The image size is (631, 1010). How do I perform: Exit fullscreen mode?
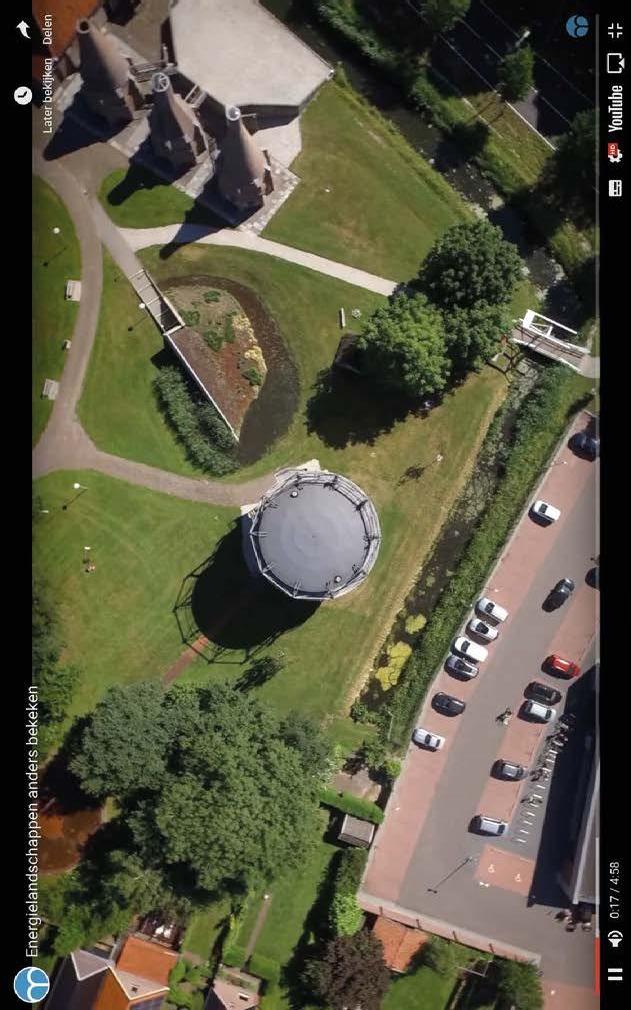point(615,30)
